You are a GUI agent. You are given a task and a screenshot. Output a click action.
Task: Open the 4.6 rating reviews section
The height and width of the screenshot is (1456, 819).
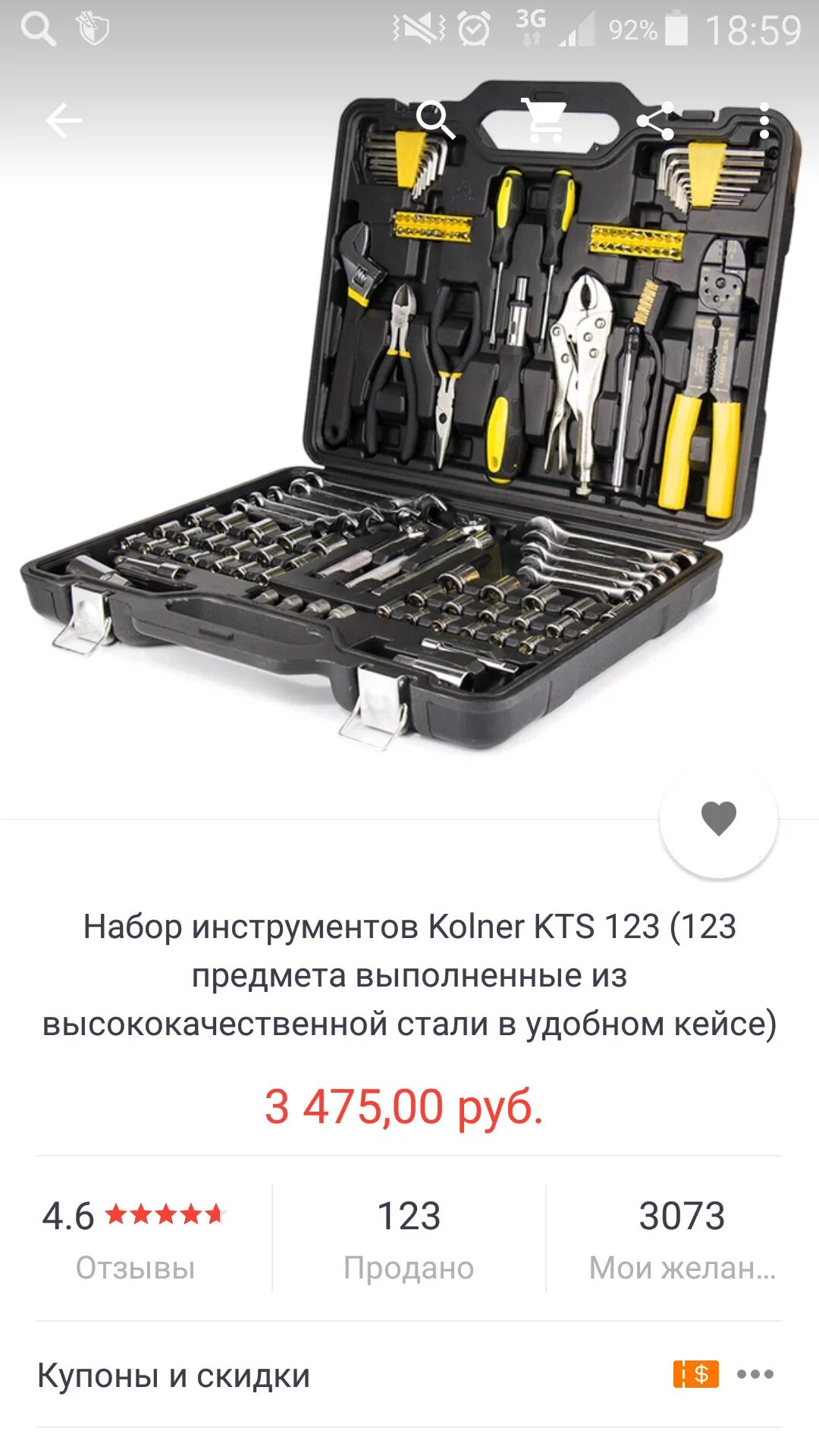135,1238
